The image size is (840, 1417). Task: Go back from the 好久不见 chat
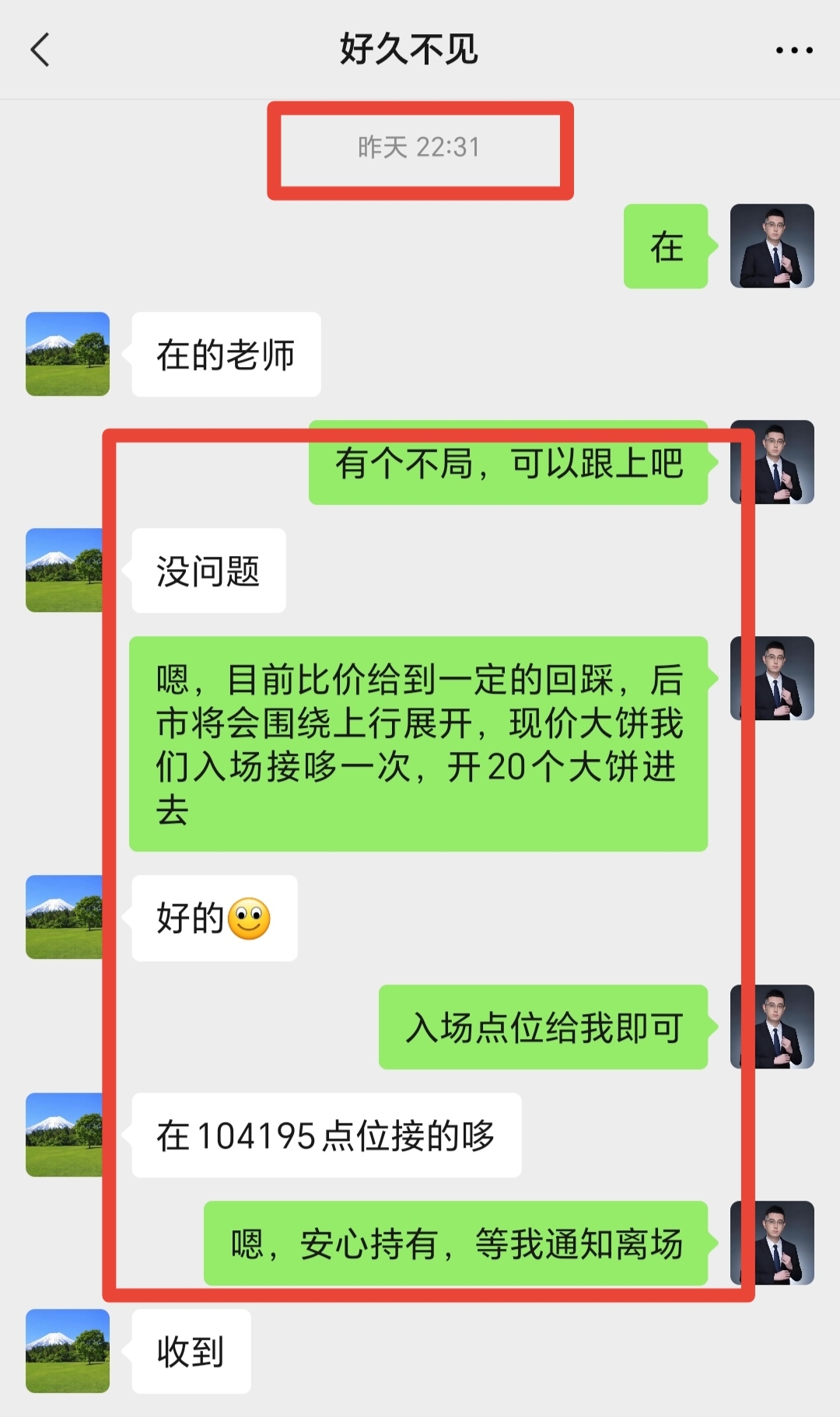click(x=40, y=50)
